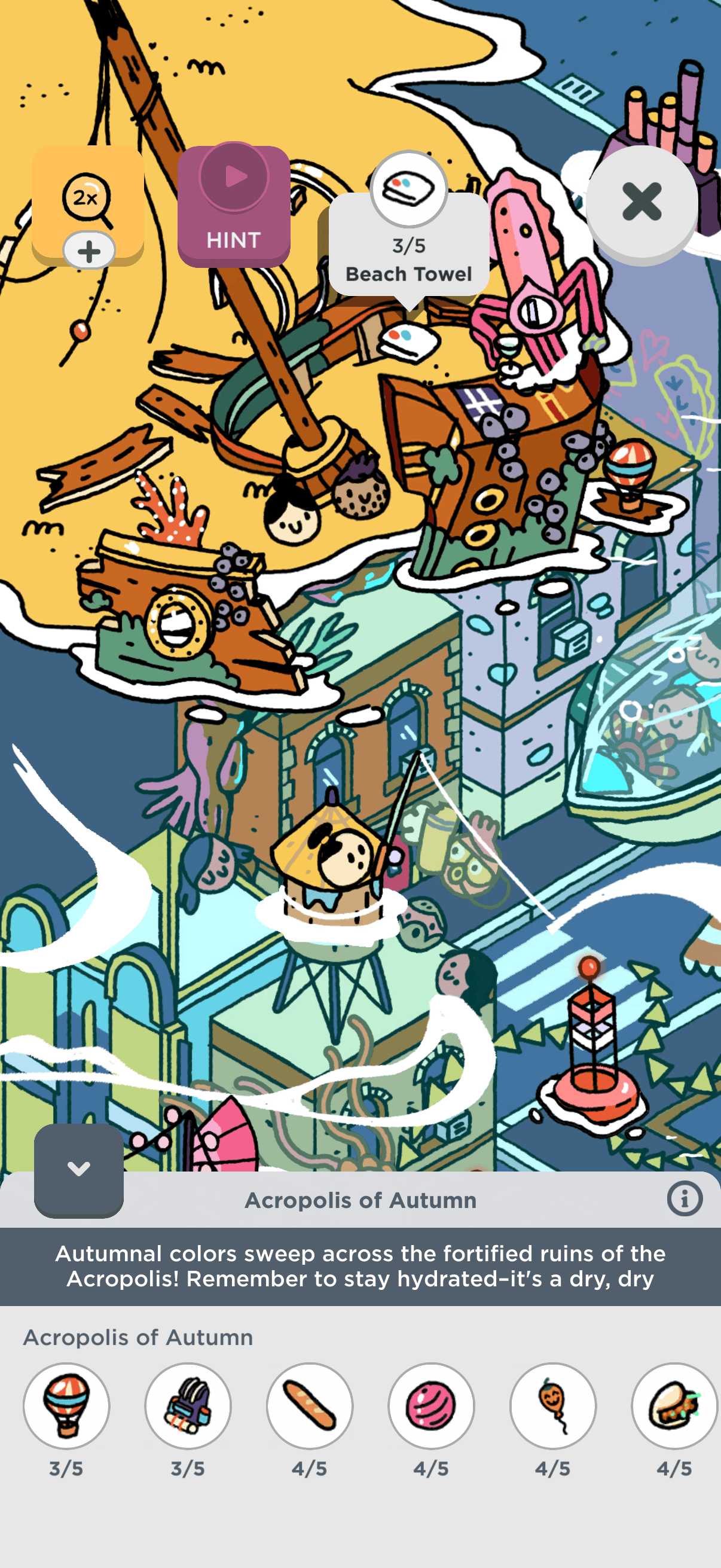721x1568 pixels.
Task: Watch video for a HINT
Action: point(234,206)
